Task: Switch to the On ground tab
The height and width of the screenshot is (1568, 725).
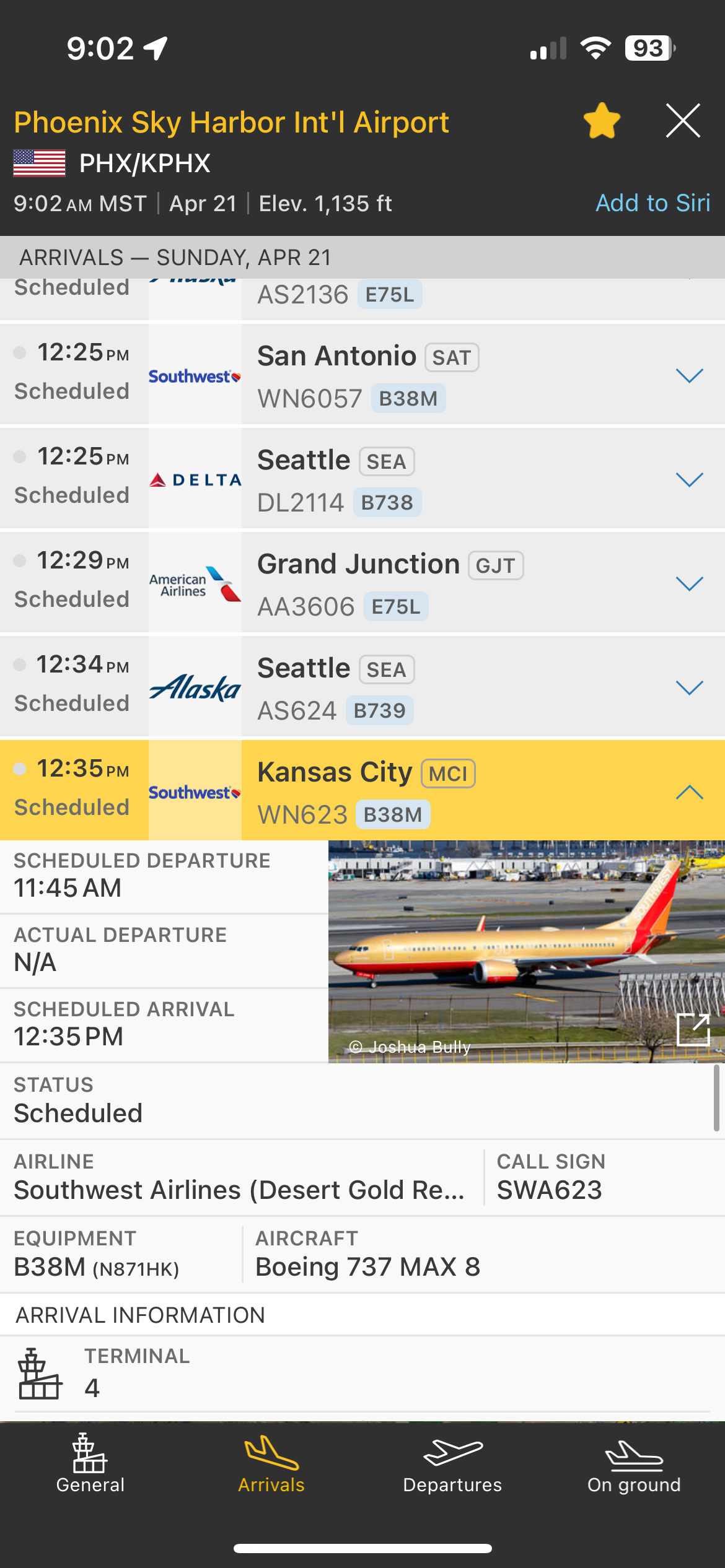Action: (634, 1465)
